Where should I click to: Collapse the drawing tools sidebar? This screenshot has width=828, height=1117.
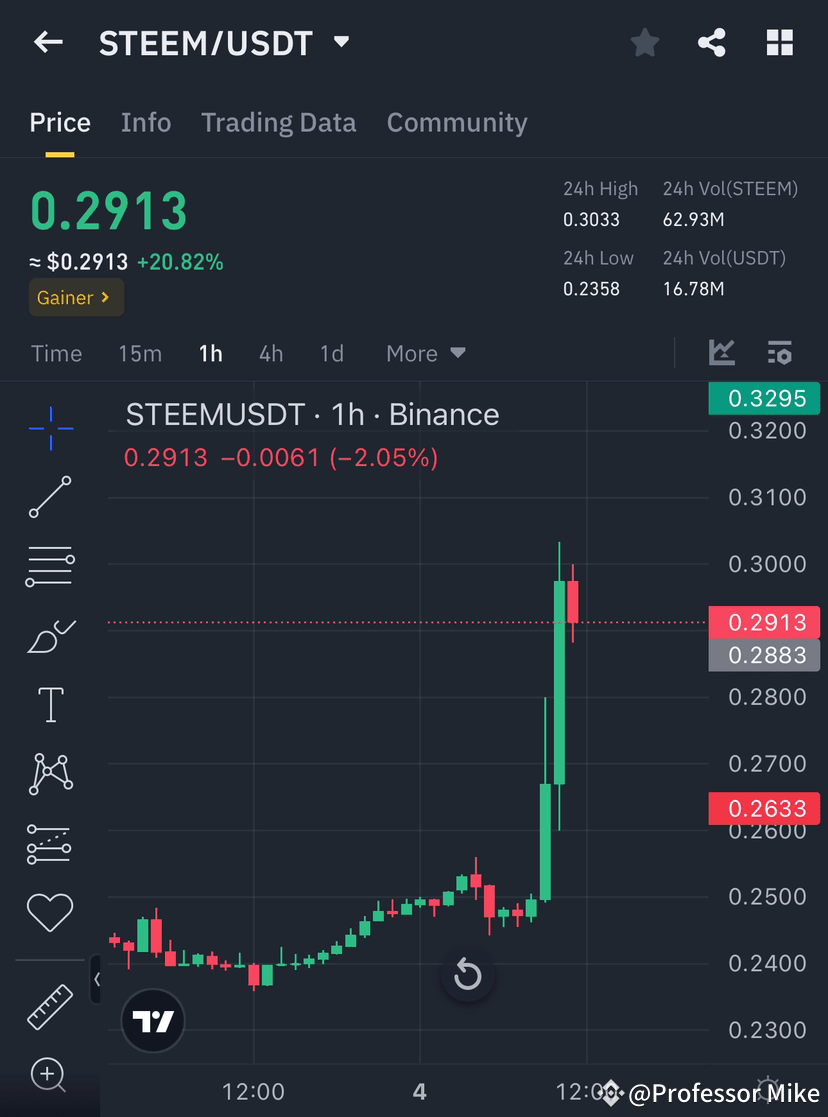96,980
